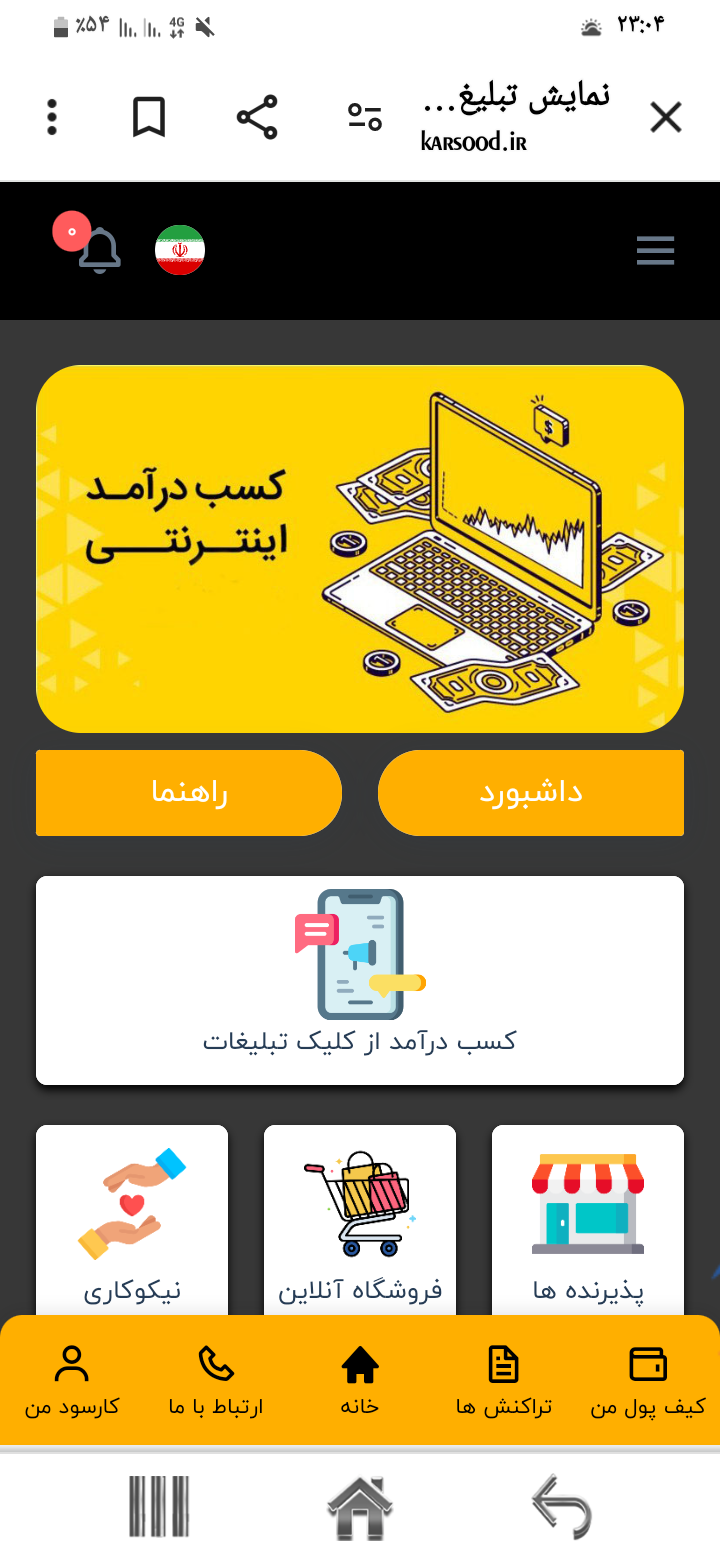Tap the earn-from-ad-clicks card
720x1560 pixels.
point(359,980)
